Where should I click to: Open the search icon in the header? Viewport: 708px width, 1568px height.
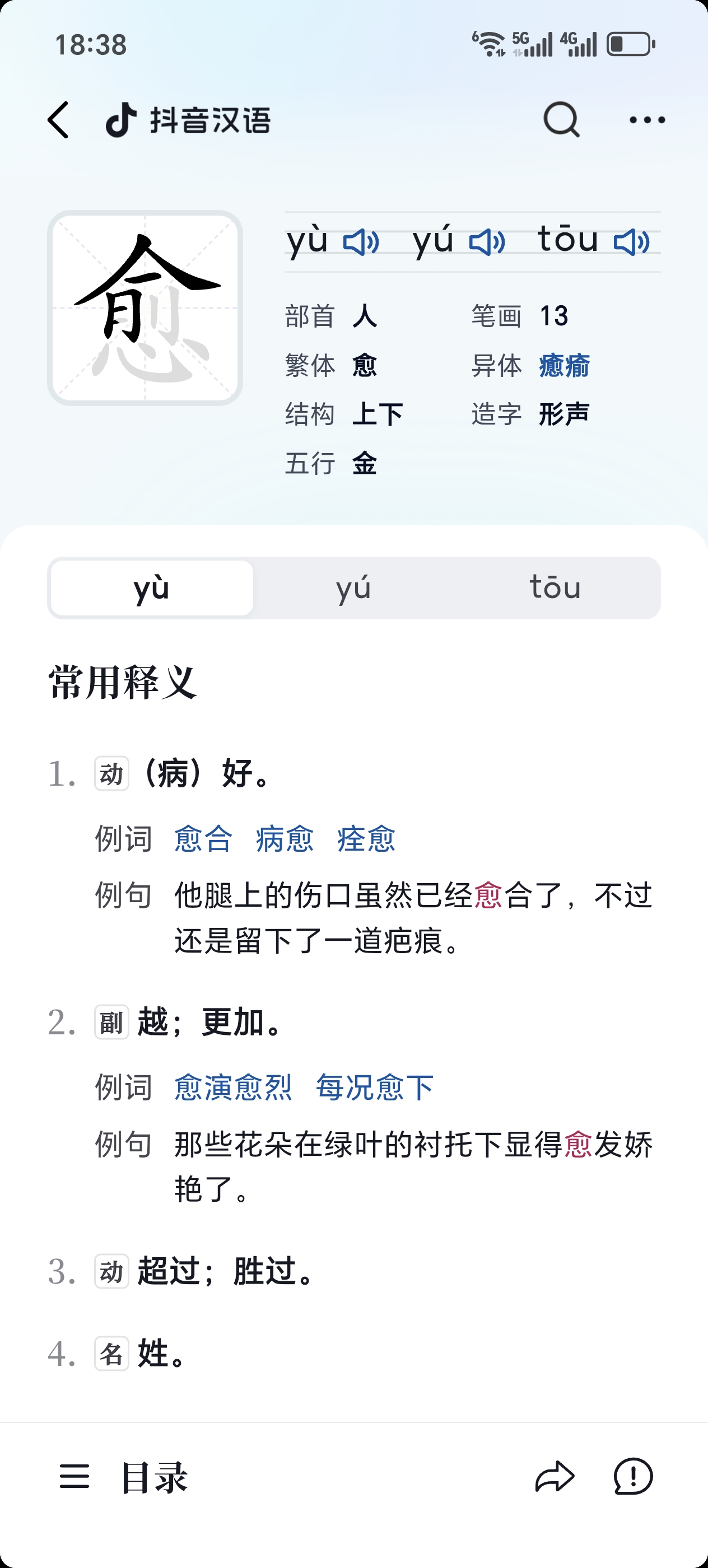click(x=561, y=120)
